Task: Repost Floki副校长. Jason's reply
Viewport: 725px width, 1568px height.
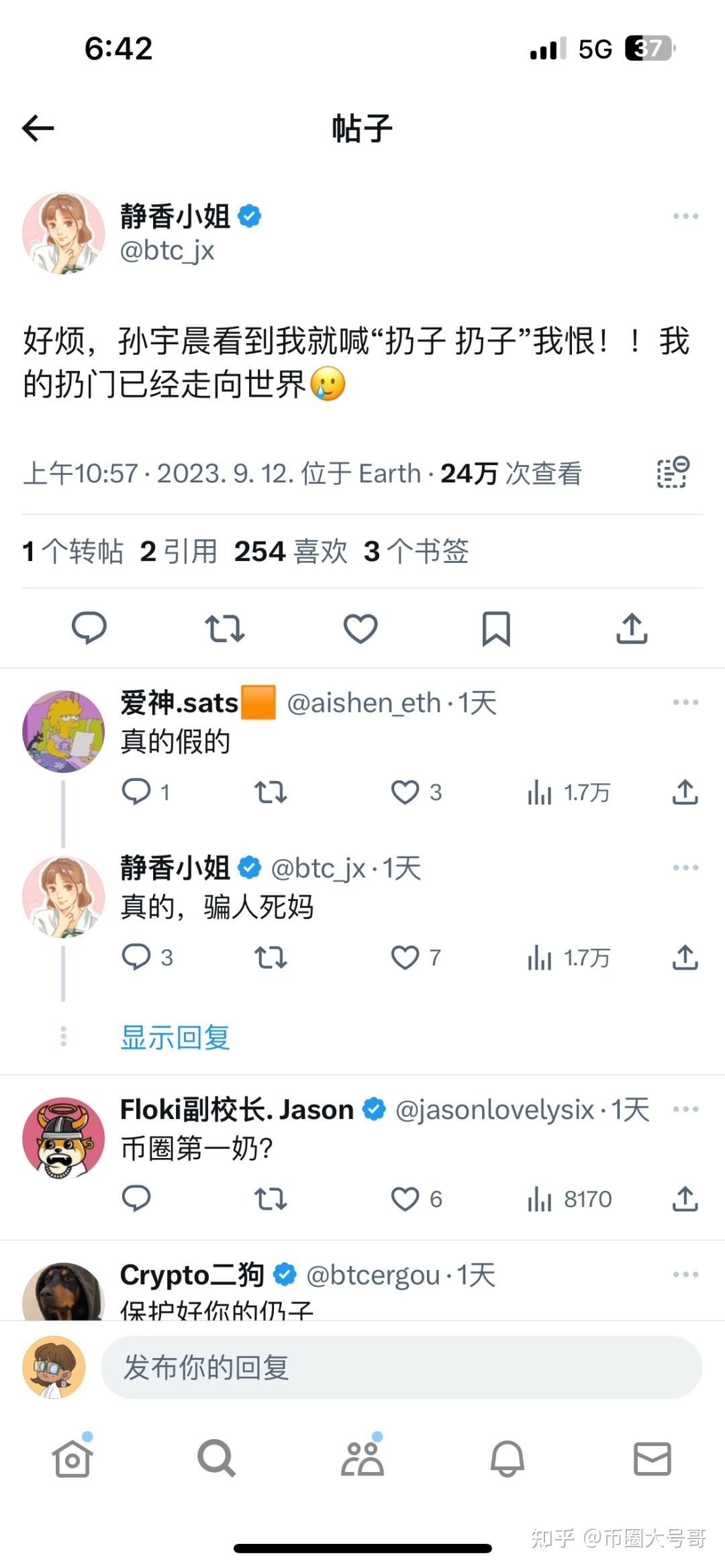Action: pyautogui.click(x=271, y=1199)
